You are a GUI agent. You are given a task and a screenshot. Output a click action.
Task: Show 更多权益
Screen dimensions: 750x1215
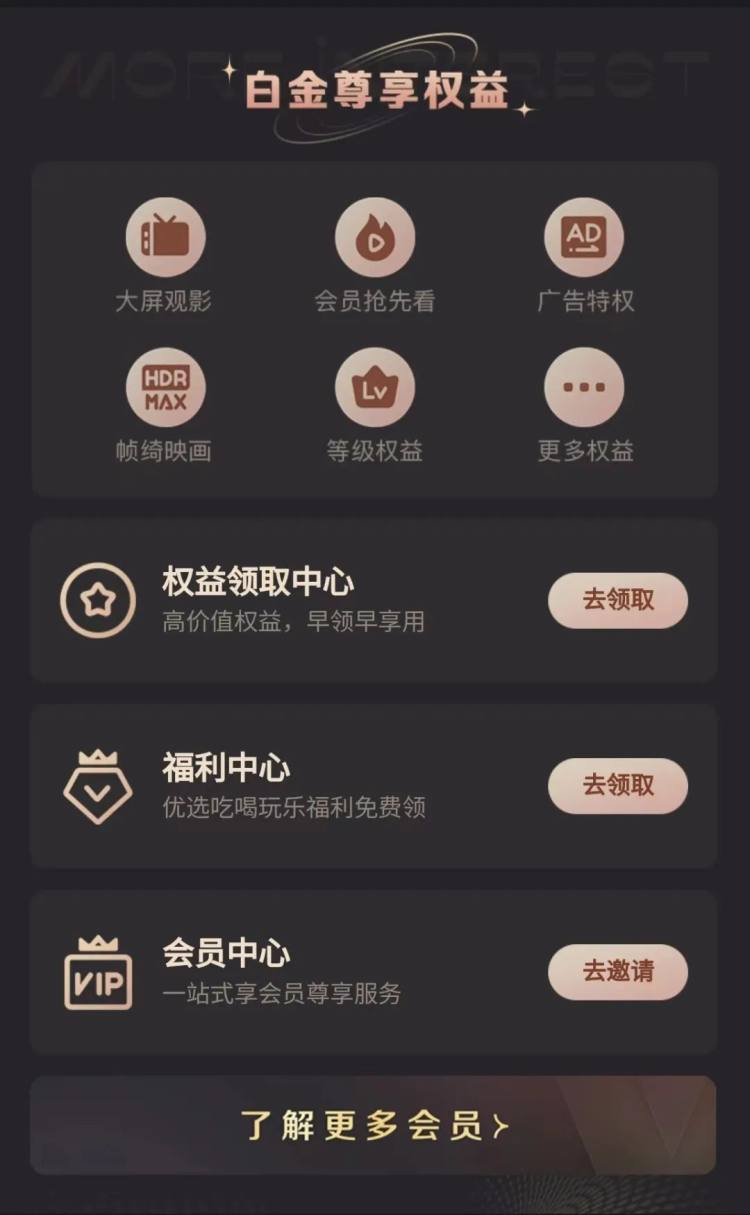pyautogui.click(x=584, y=388)
